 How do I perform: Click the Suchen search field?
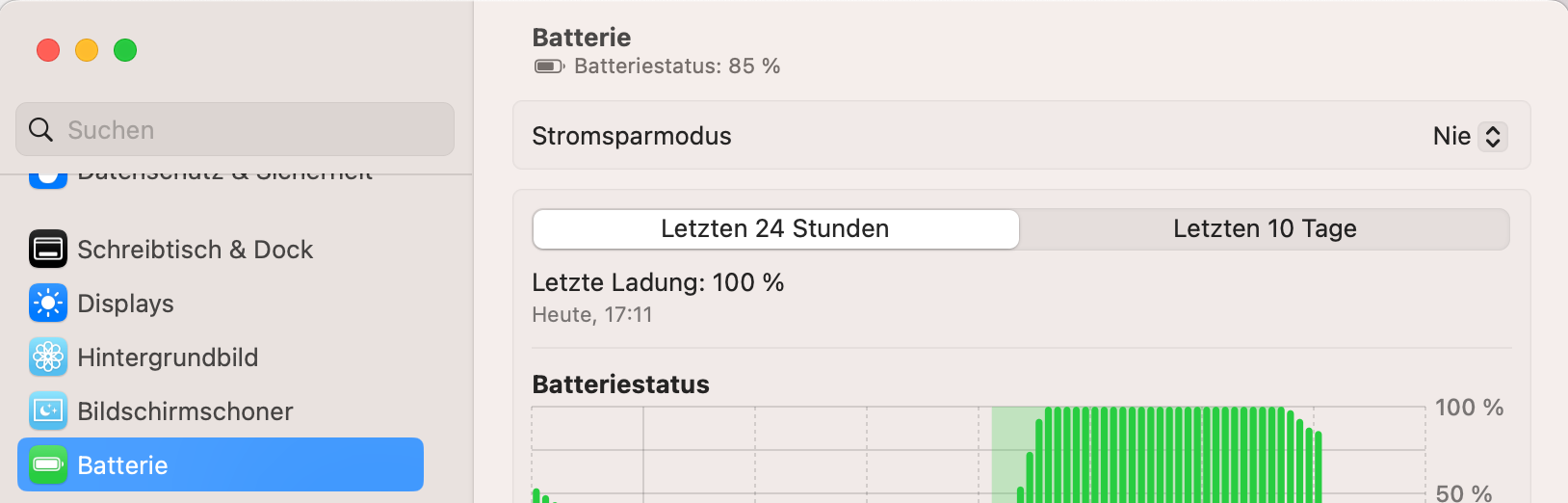235,130
